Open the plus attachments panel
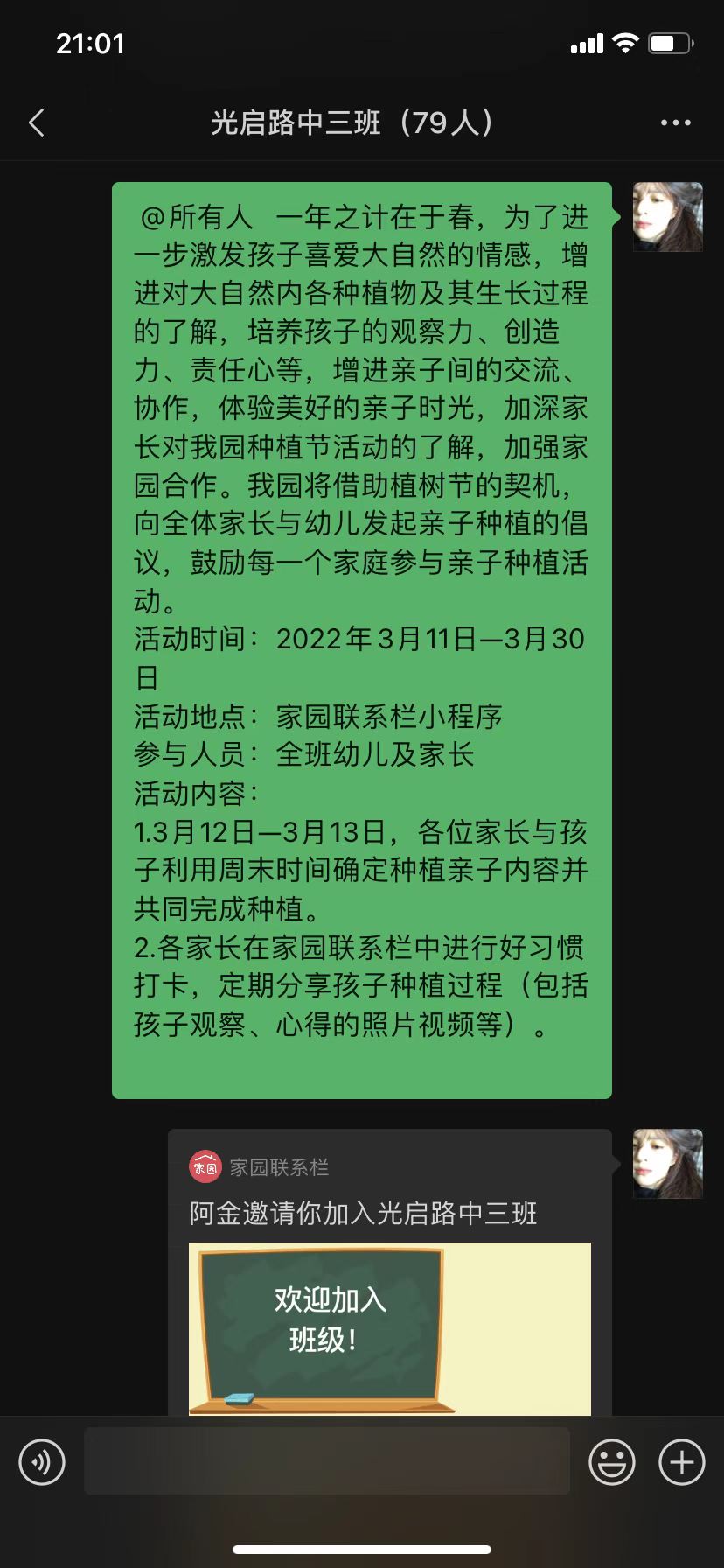724x1568 pixels. click(x=681, y=1462)
